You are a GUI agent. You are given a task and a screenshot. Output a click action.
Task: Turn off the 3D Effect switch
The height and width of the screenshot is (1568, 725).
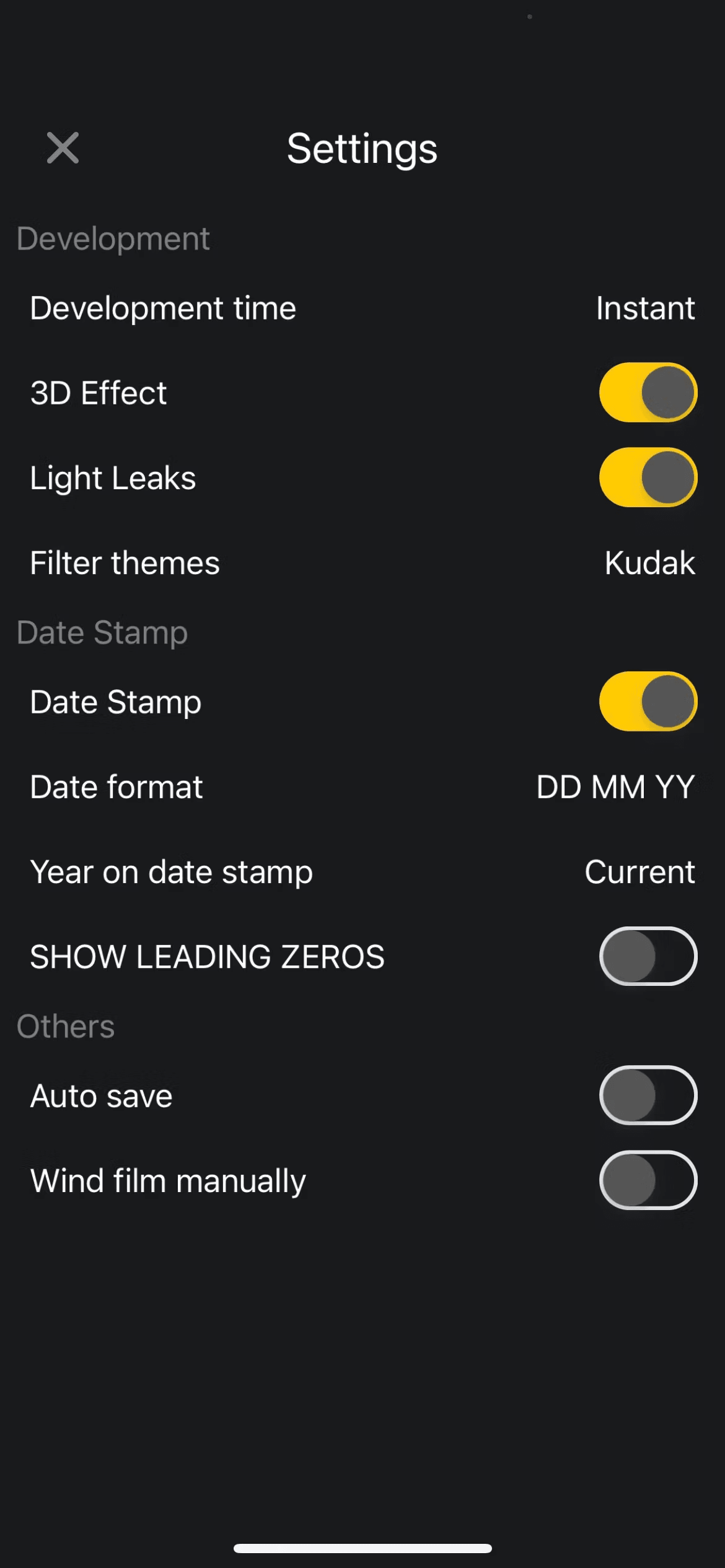(x=648, y=393)
